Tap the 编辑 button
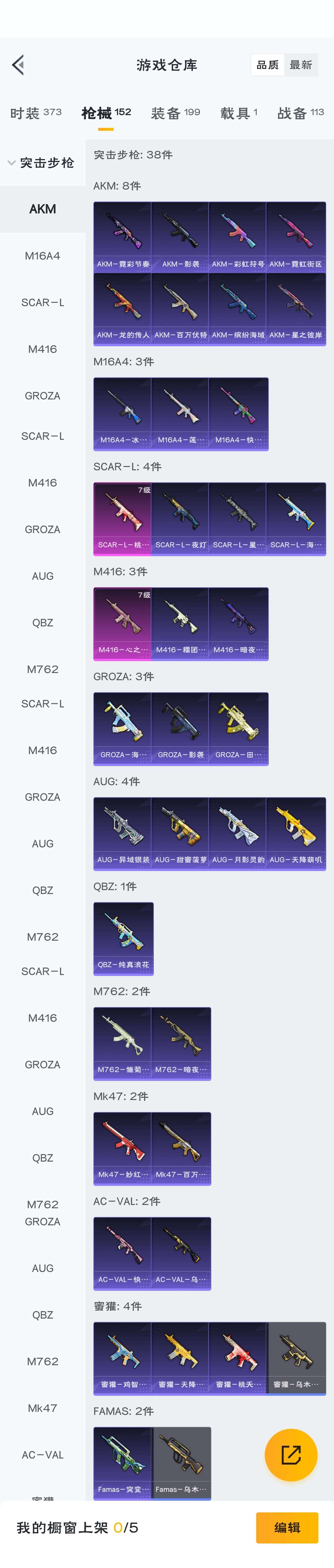The width and height of the screenshot is (334, 1568). [x=286, y=1527]
